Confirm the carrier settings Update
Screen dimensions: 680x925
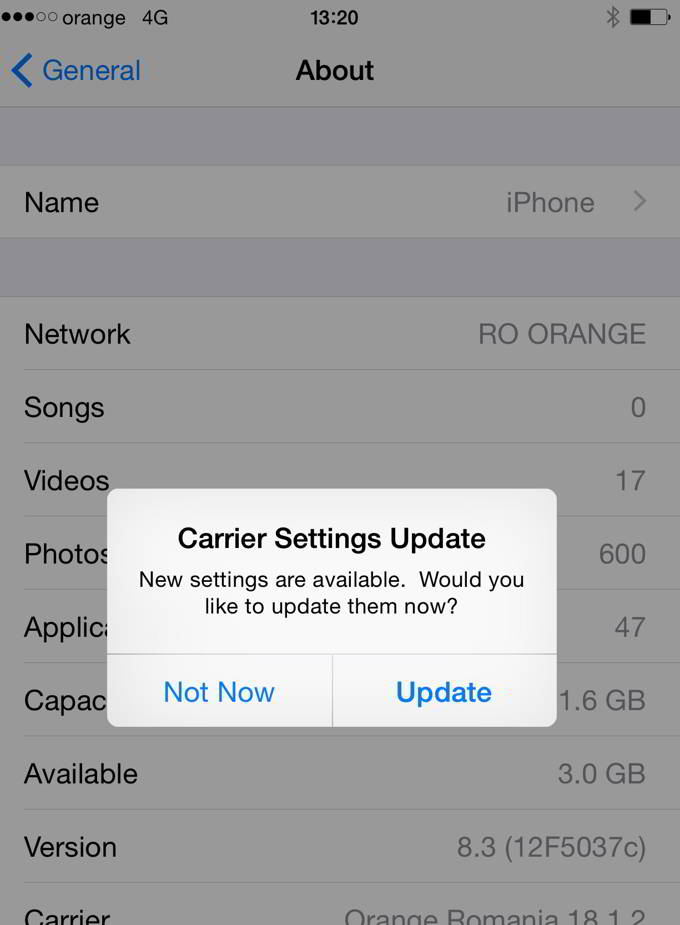tap(444, 692)
